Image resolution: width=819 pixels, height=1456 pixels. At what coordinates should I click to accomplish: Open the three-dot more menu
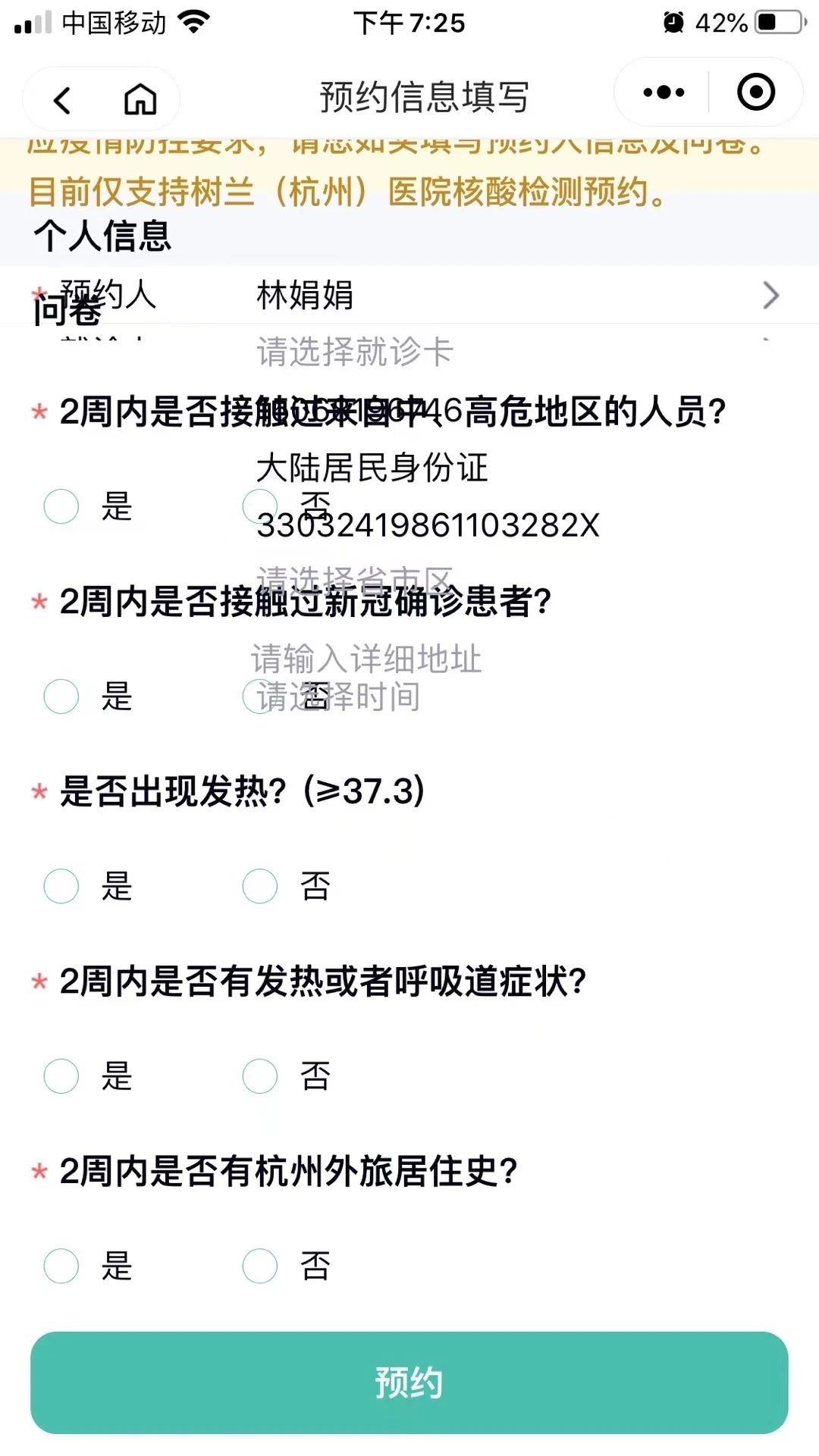(x=664, y=92)
